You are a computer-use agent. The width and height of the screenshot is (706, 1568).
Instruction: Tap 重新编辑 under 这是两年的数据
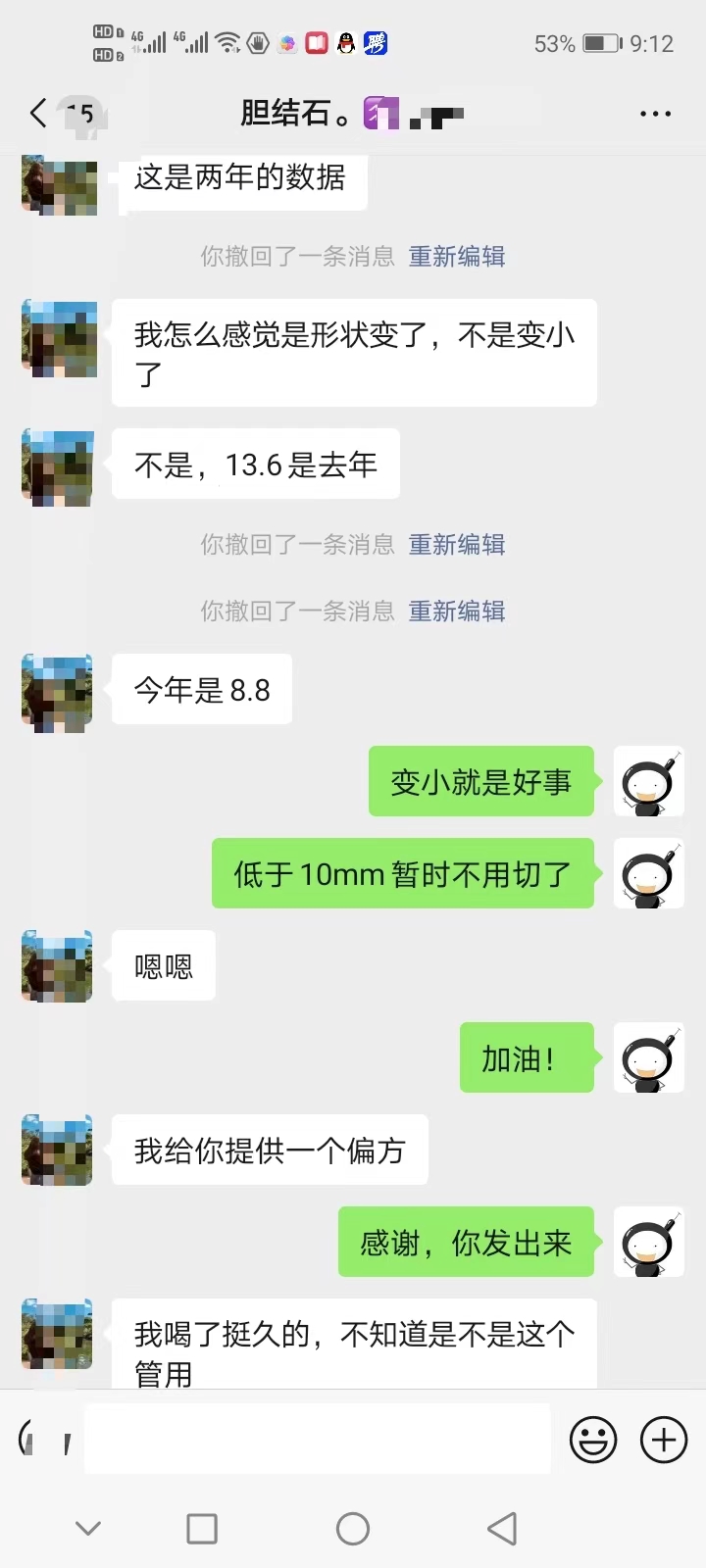coord(457,257)
